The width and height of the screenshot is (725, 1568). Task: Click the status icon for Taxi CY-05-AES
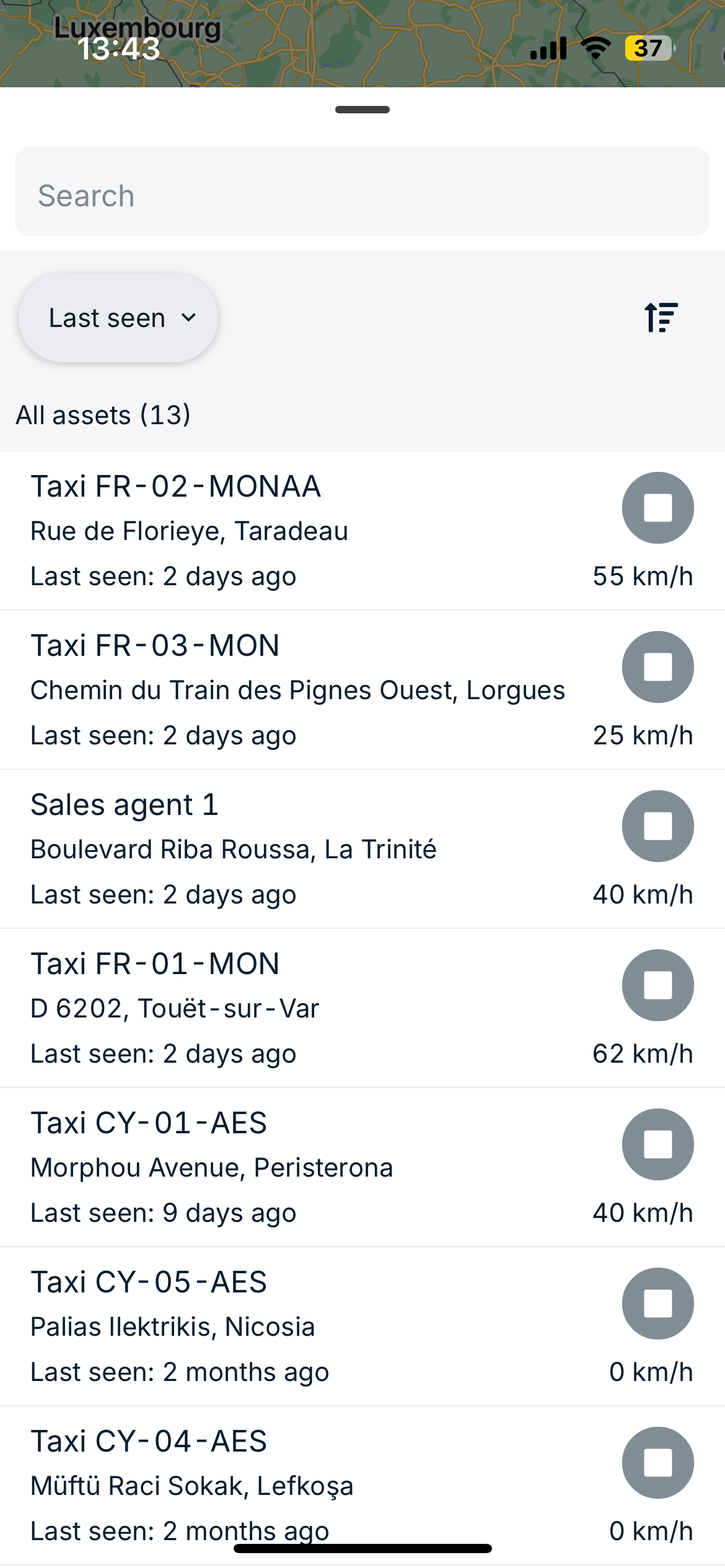pyautogui.click(x=658, y=1304)
